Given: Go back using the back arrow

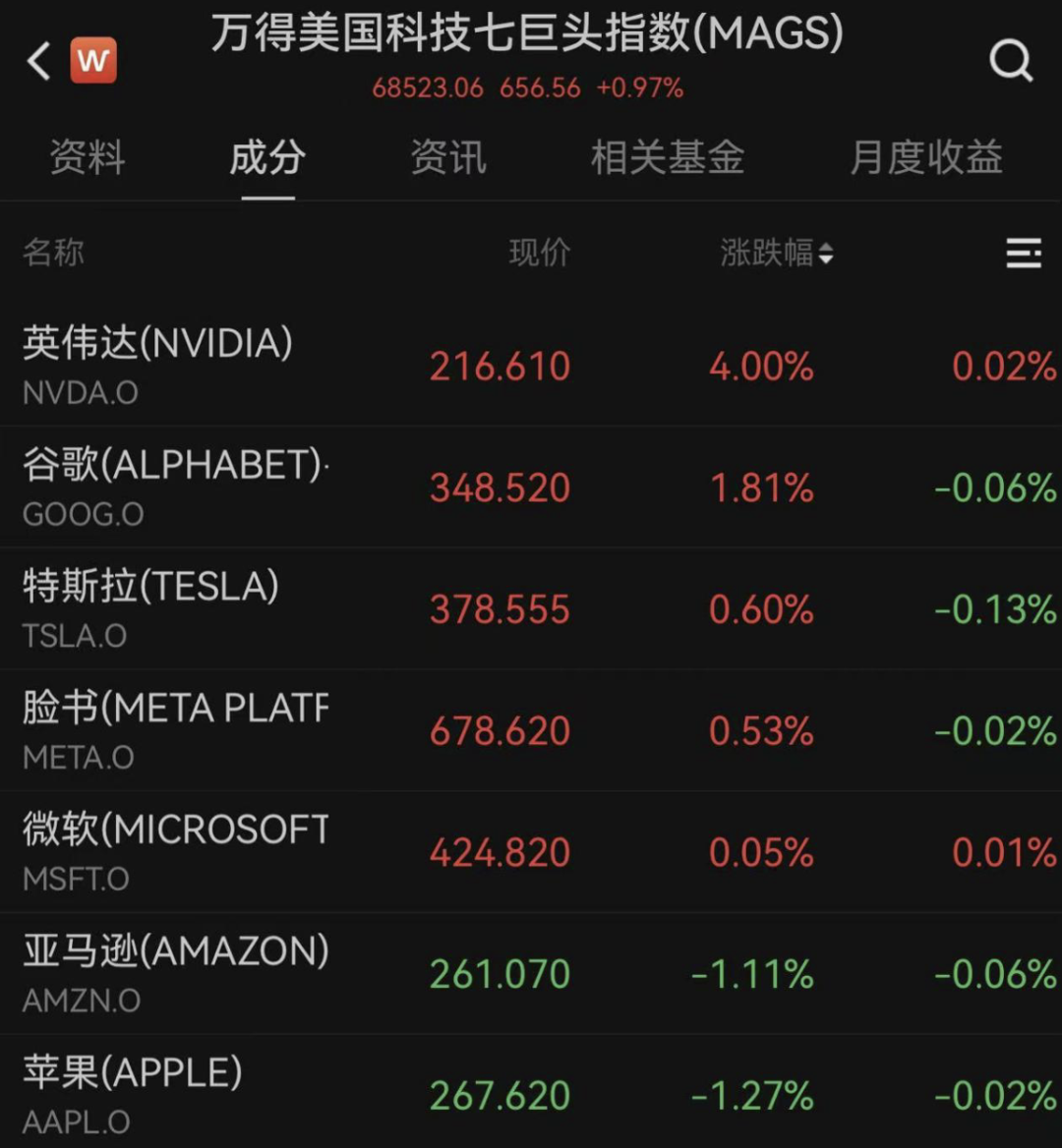Looking at the screenshot, I should [39, 61].
